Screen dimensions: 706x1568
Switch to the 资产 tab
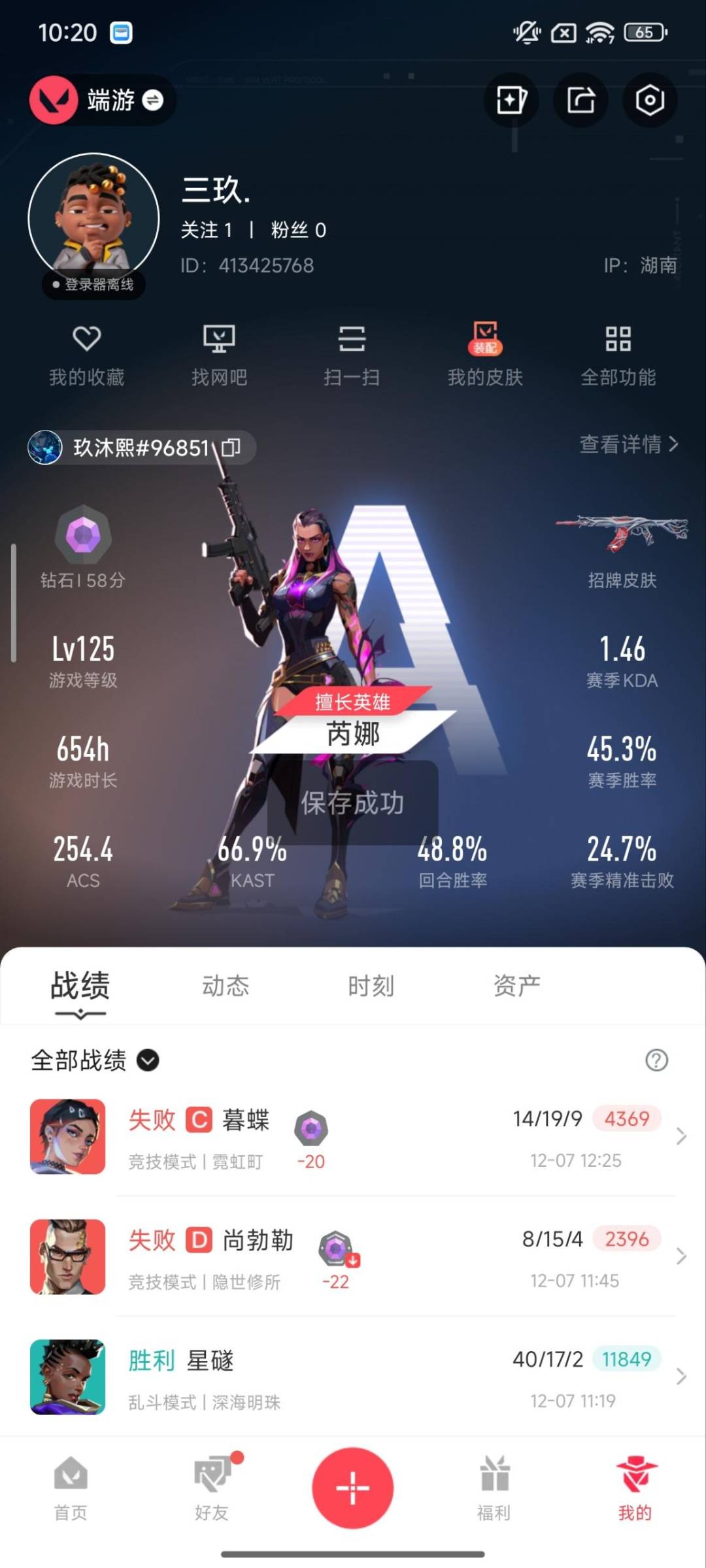coord(516,986)
